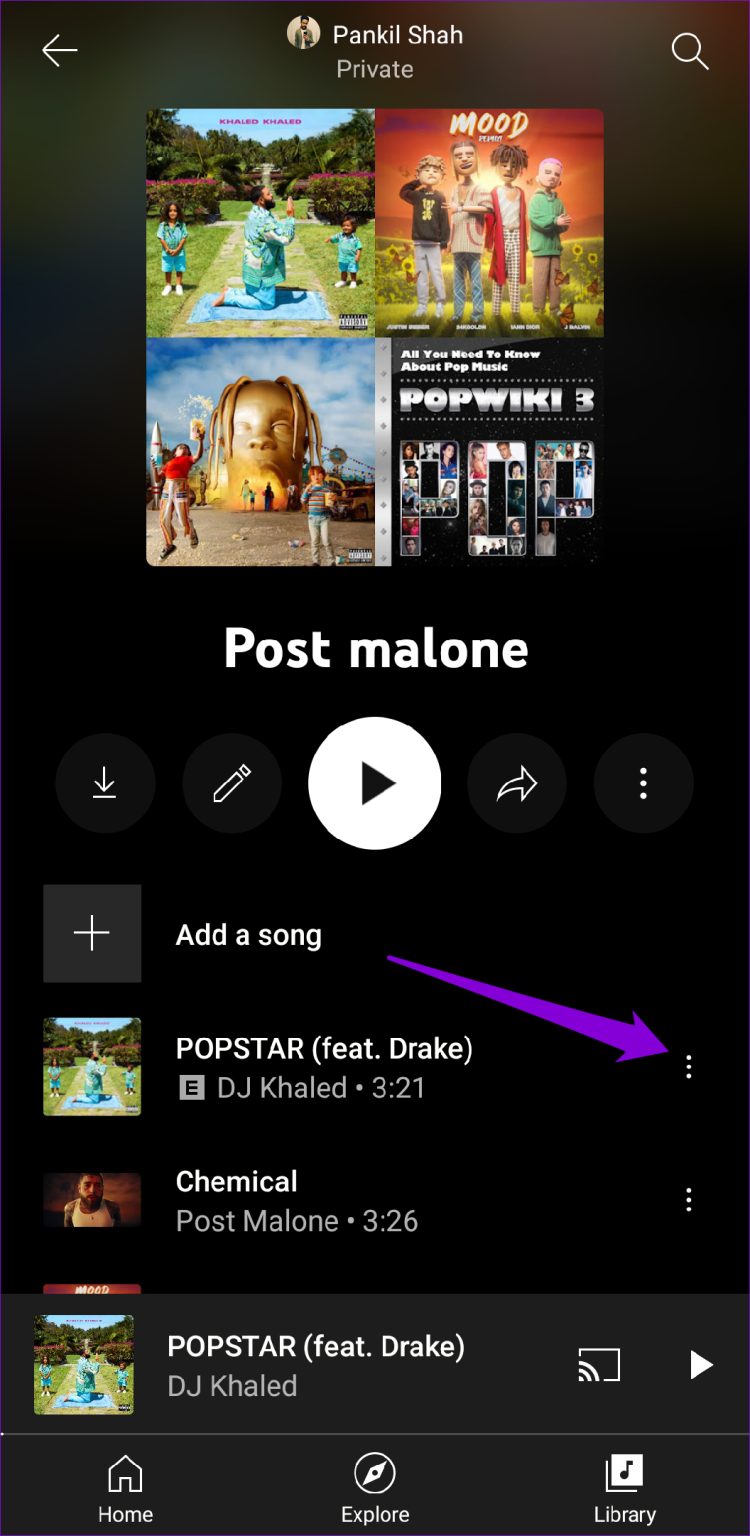The height and width of the screenshot is (1536, 750).
Task: Switch to the Home tab
Action: click(x=125, y=1485)
